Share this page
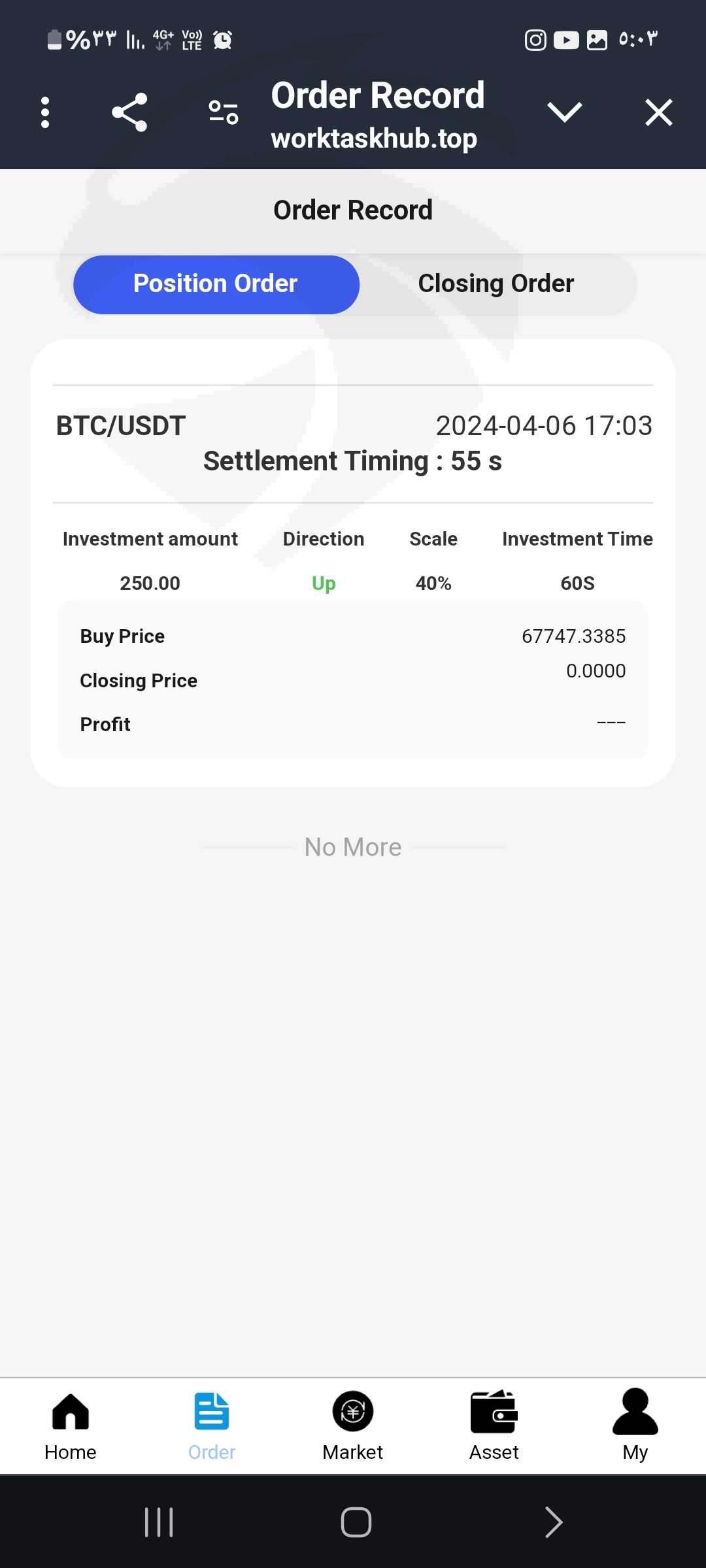The width and height of the screenshot is (706, 1568). (129, 112)
